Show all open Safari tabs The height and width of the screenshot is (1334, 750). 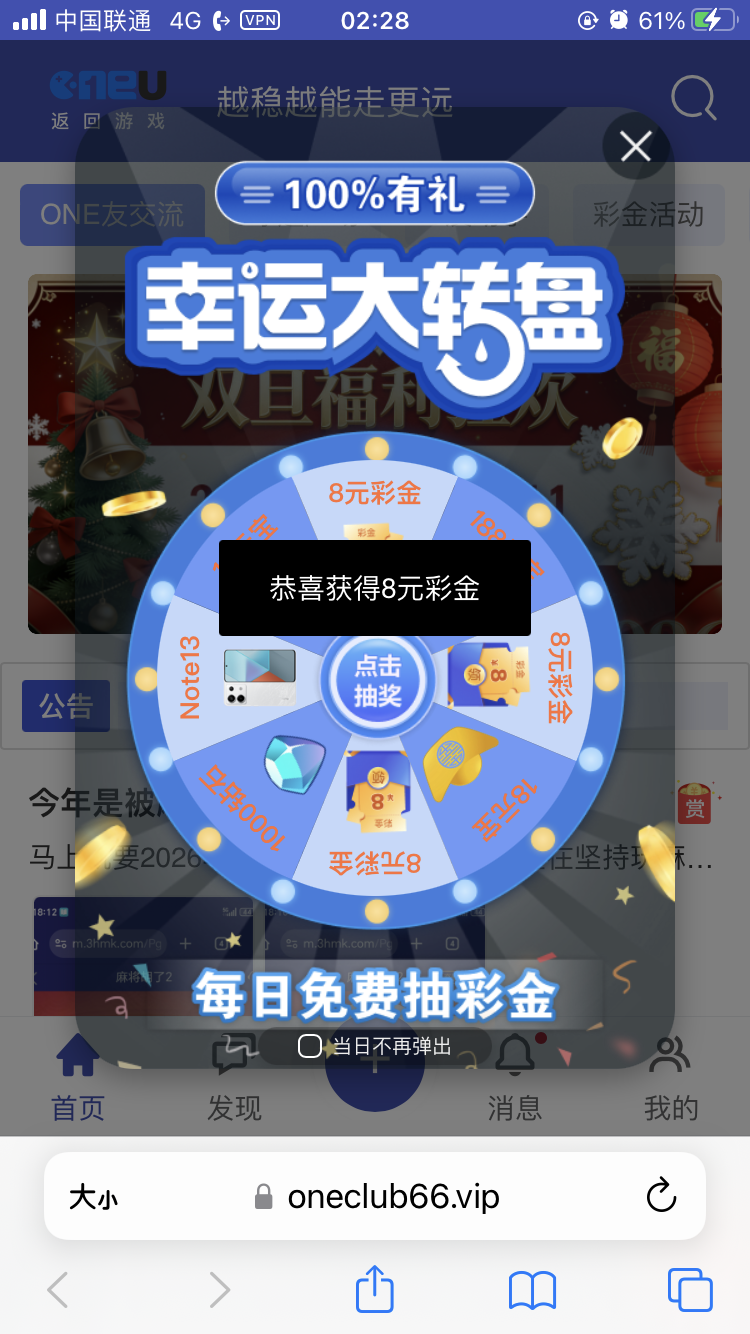689,1289
